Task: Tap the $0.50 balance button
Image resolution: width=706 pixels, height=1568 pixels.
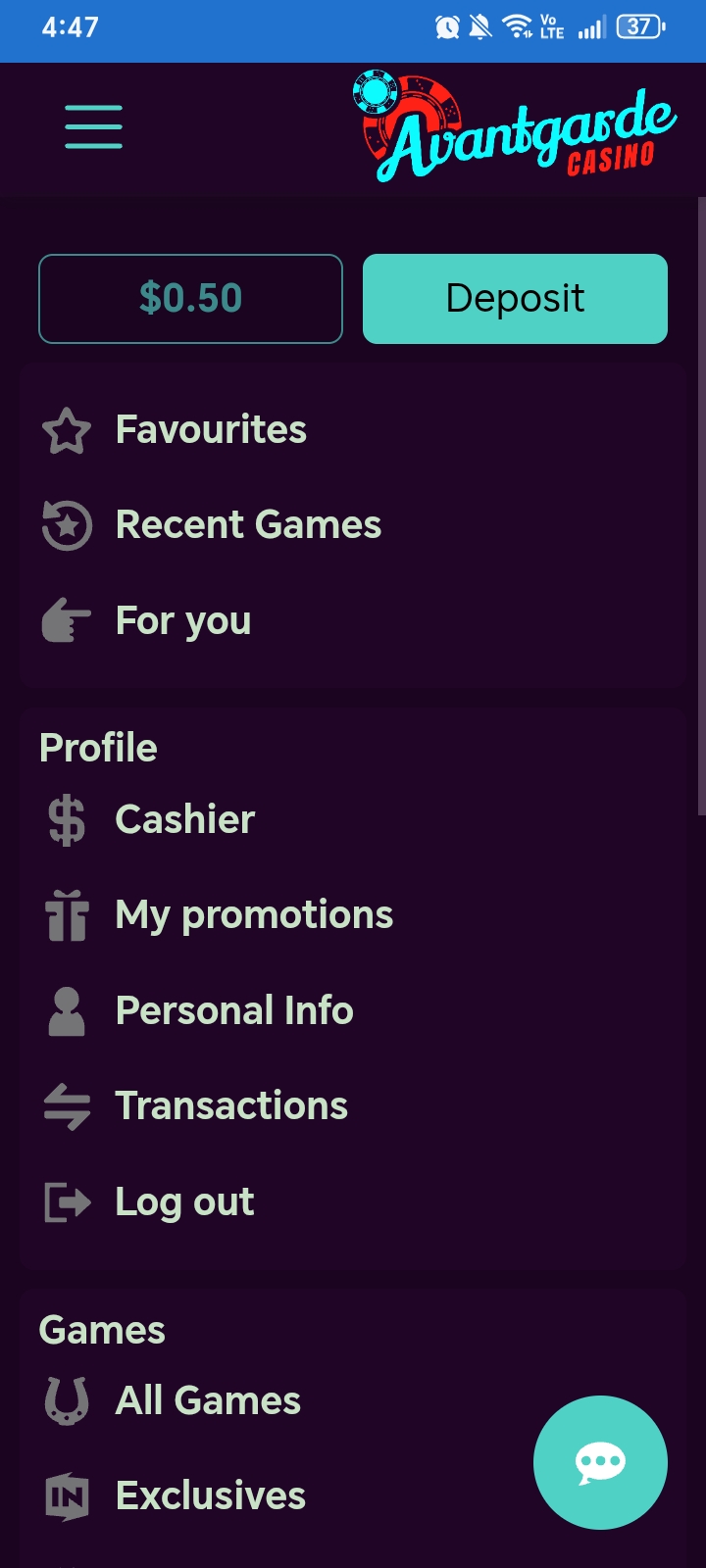Action: pos(190,299)
